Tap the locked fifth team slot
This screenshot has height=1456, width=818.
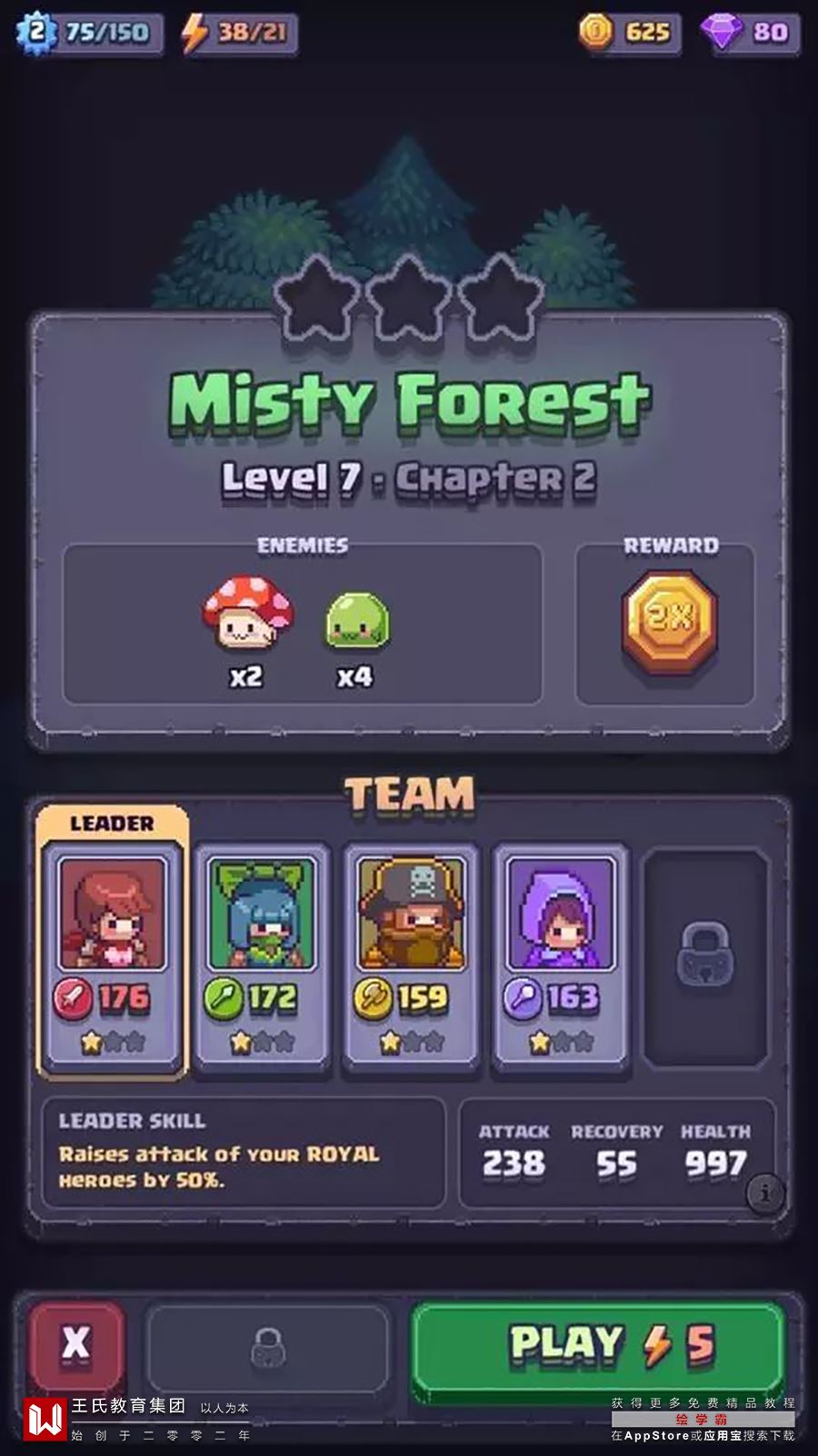click(x=706, y=957)
